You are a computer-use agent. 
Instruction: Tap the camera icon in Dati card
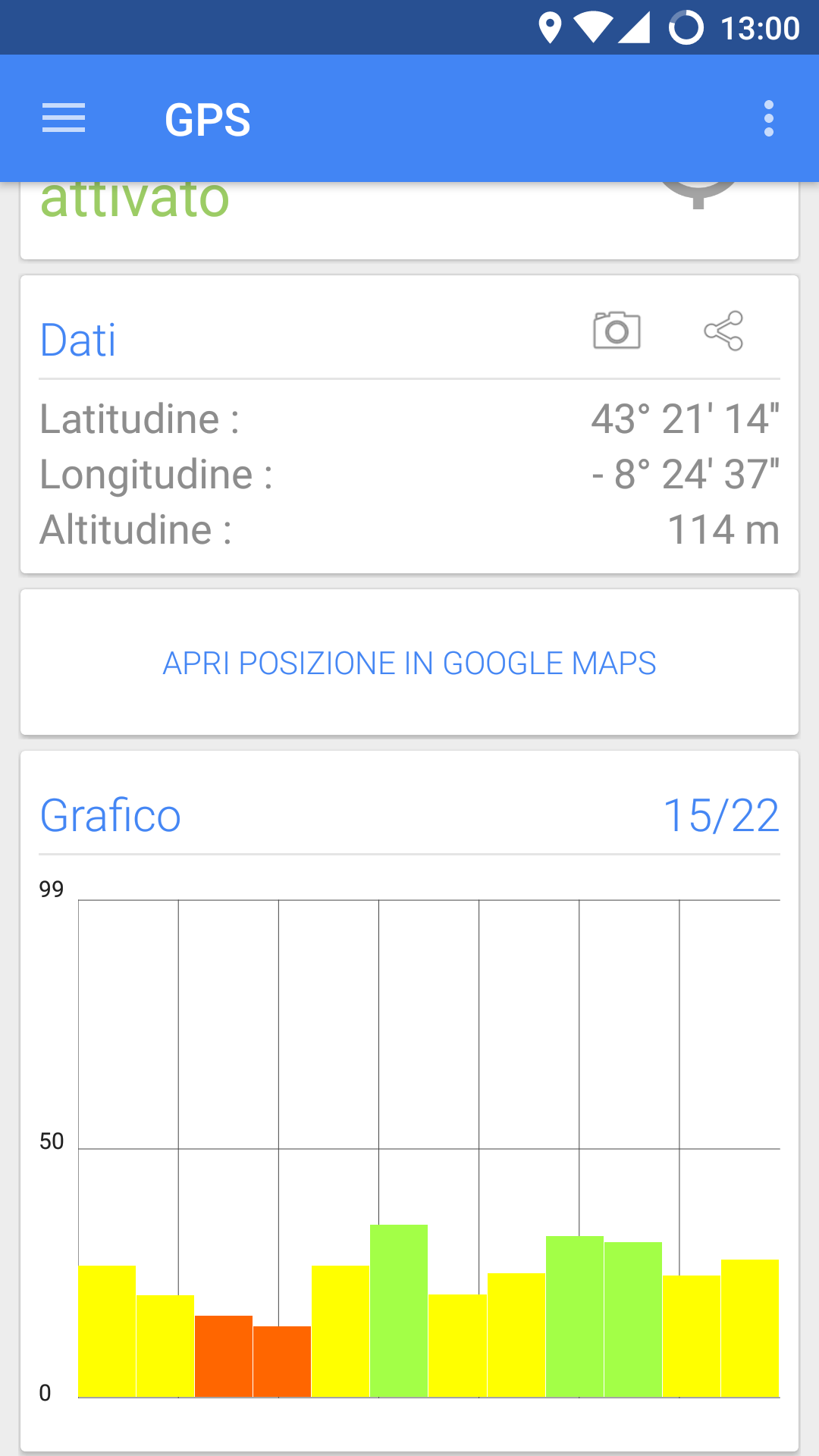tap(617, 330)
